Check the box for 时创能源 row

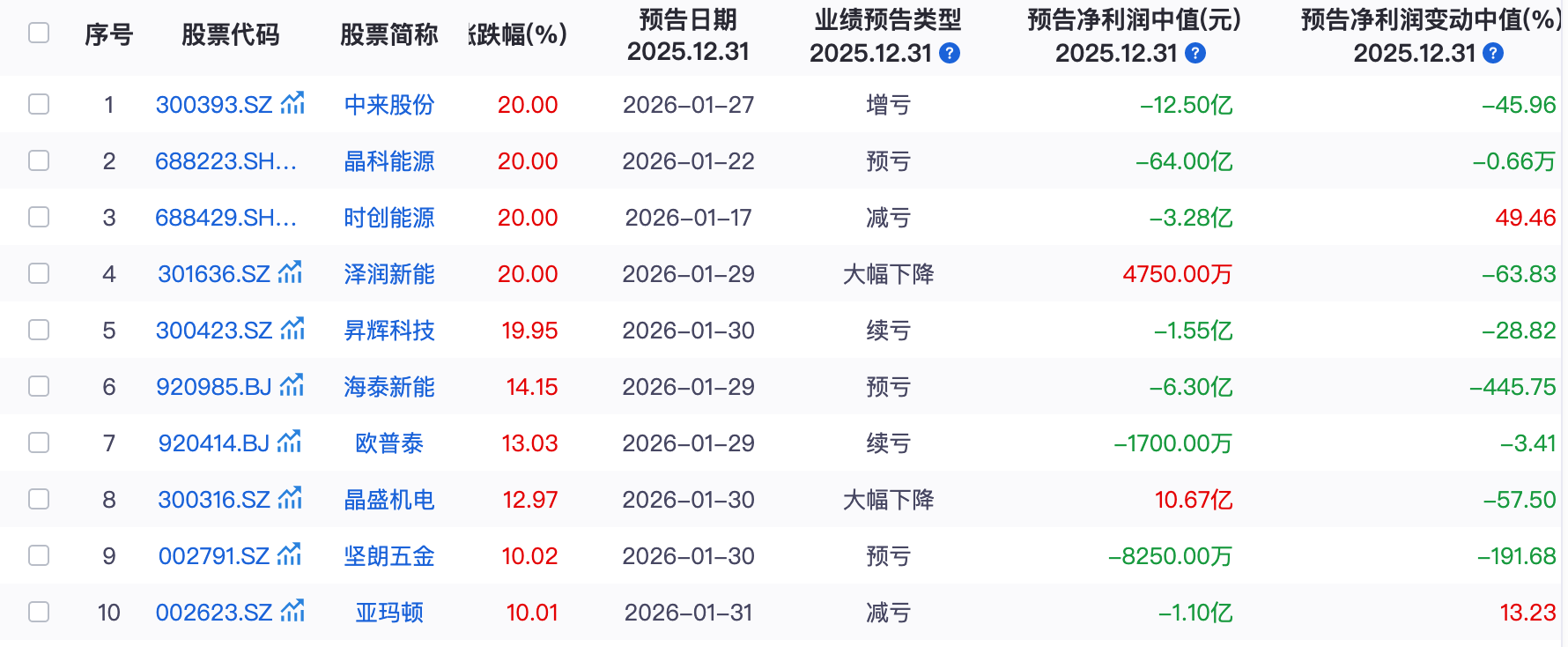39,217
